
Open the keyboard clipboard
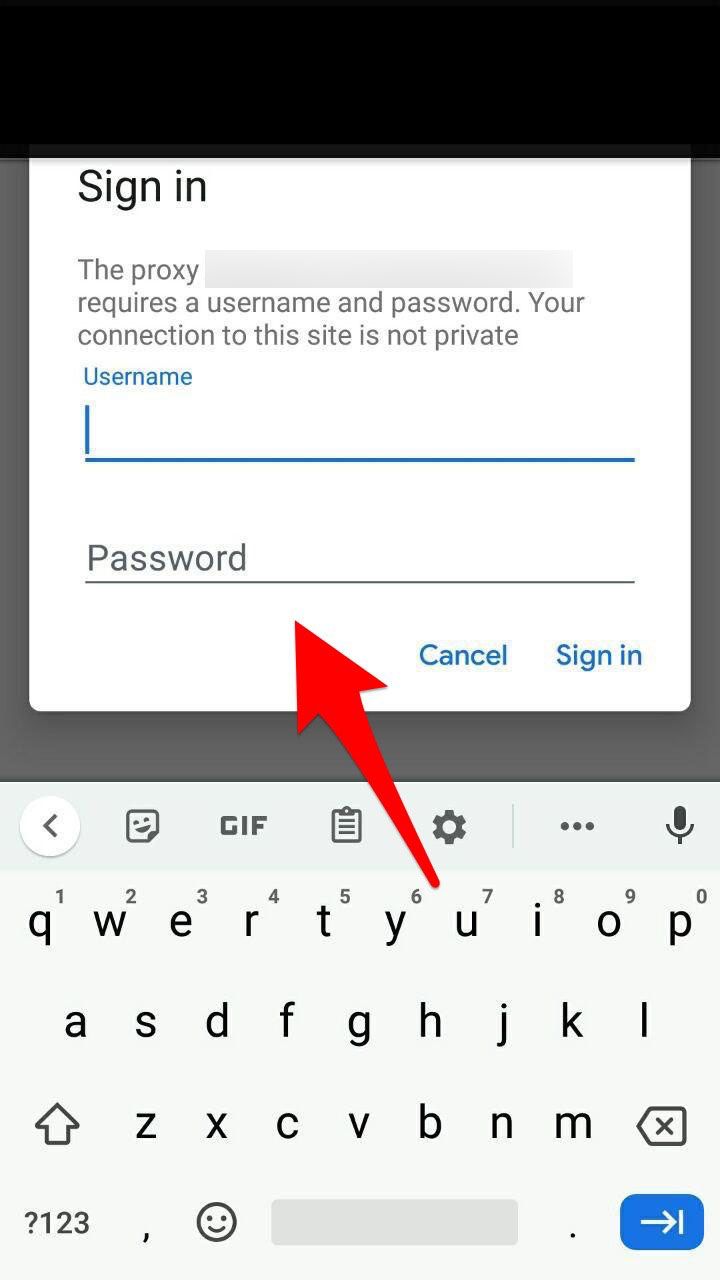pyautogui.click(x=346, y=826)
